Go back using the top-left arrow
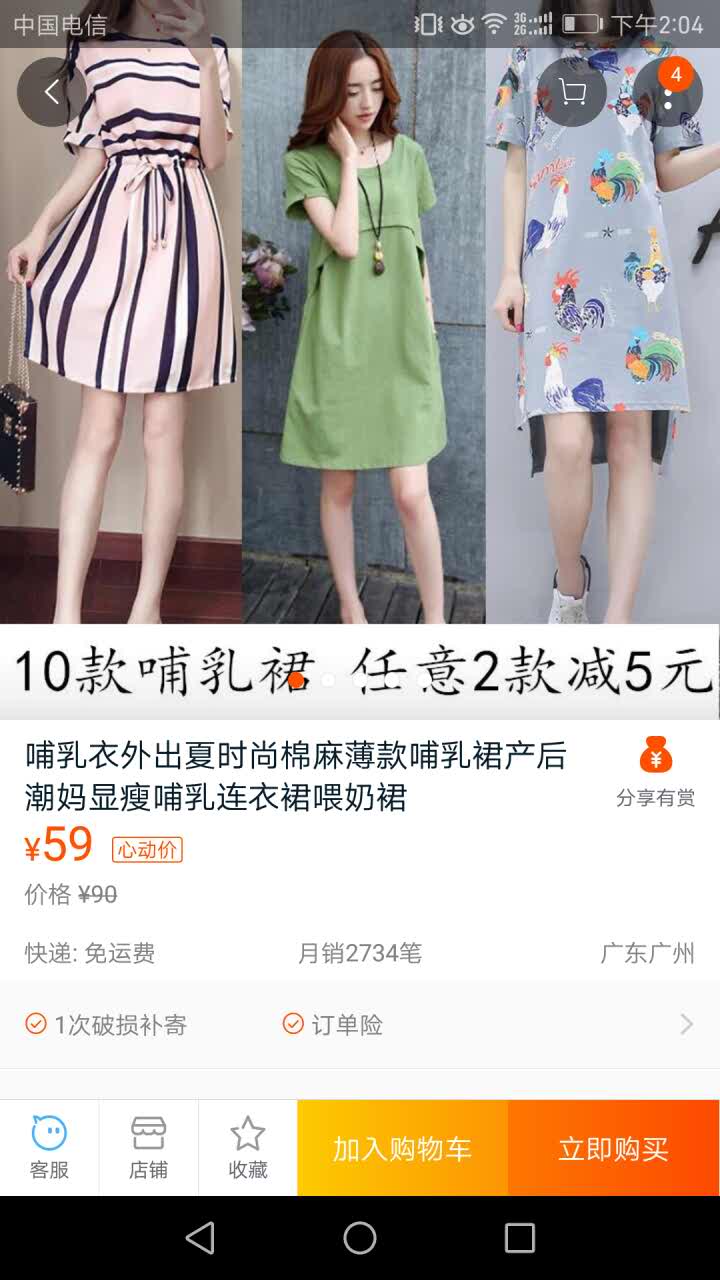The height and width of the screenshot is (1280, 720). 52,92
